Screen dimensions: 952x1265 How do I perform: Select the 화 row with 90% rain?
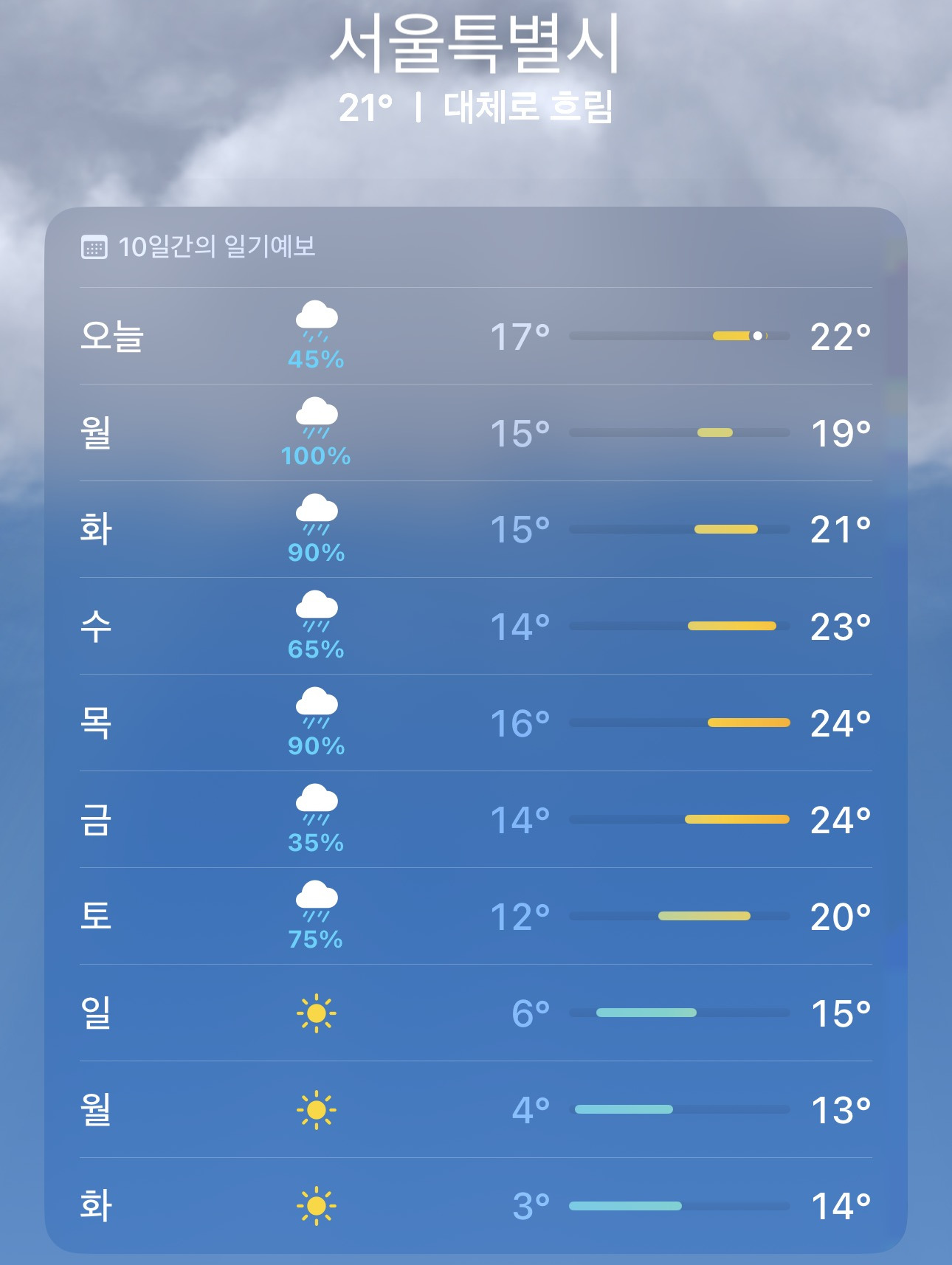coord(475,530)
